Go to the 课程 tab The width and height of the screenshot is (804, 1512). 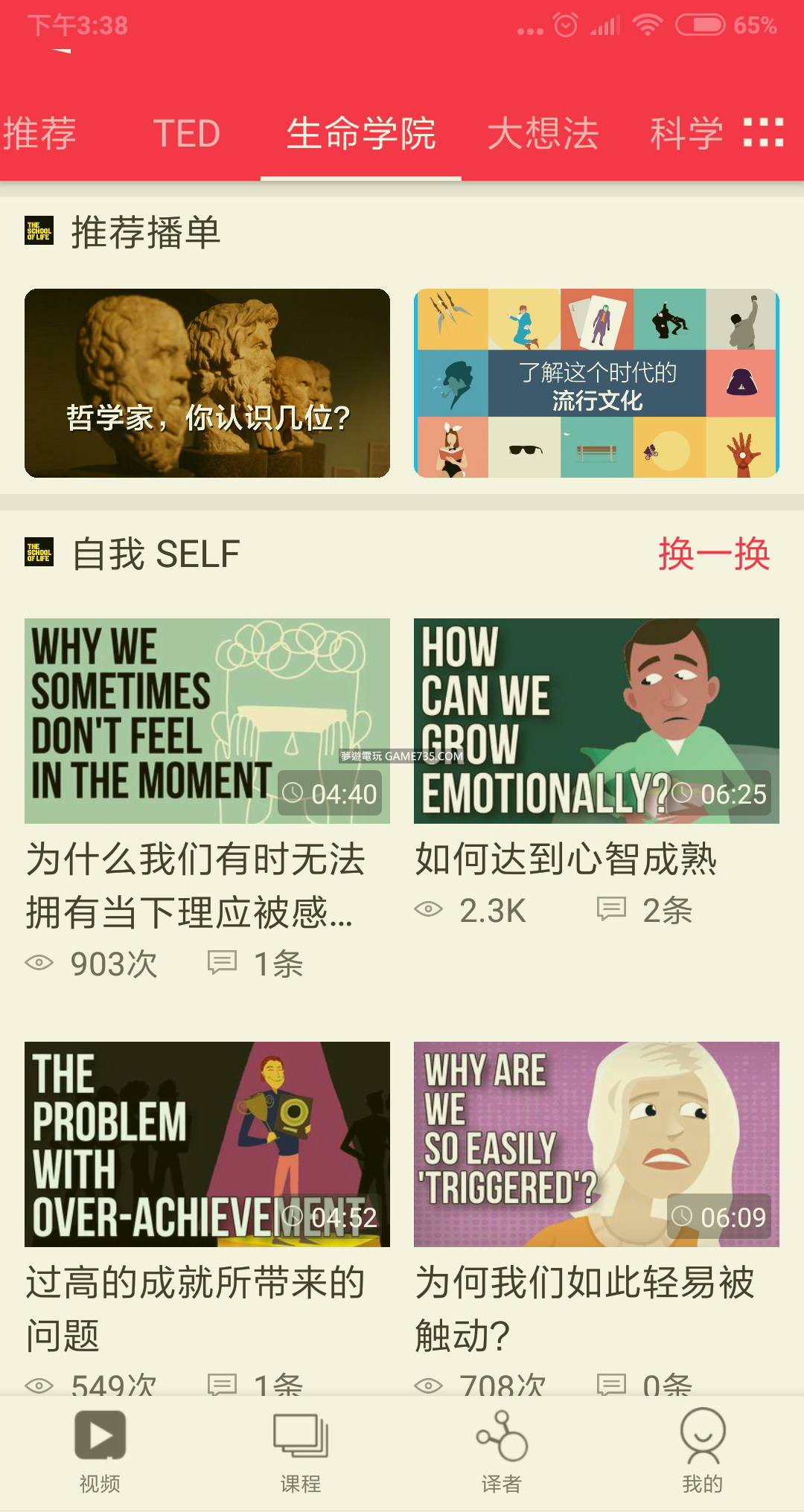301,1451
